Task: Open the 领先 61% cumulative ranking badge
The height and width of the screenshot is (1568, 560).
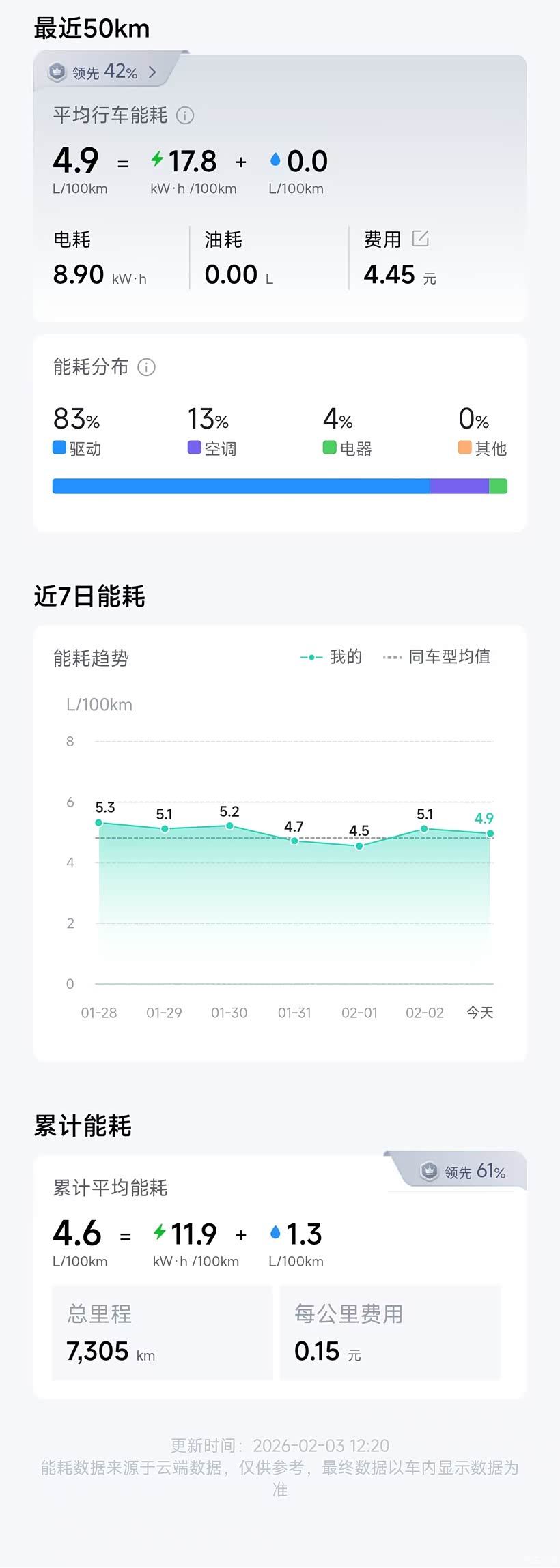Action: [x=463, y=1172]
